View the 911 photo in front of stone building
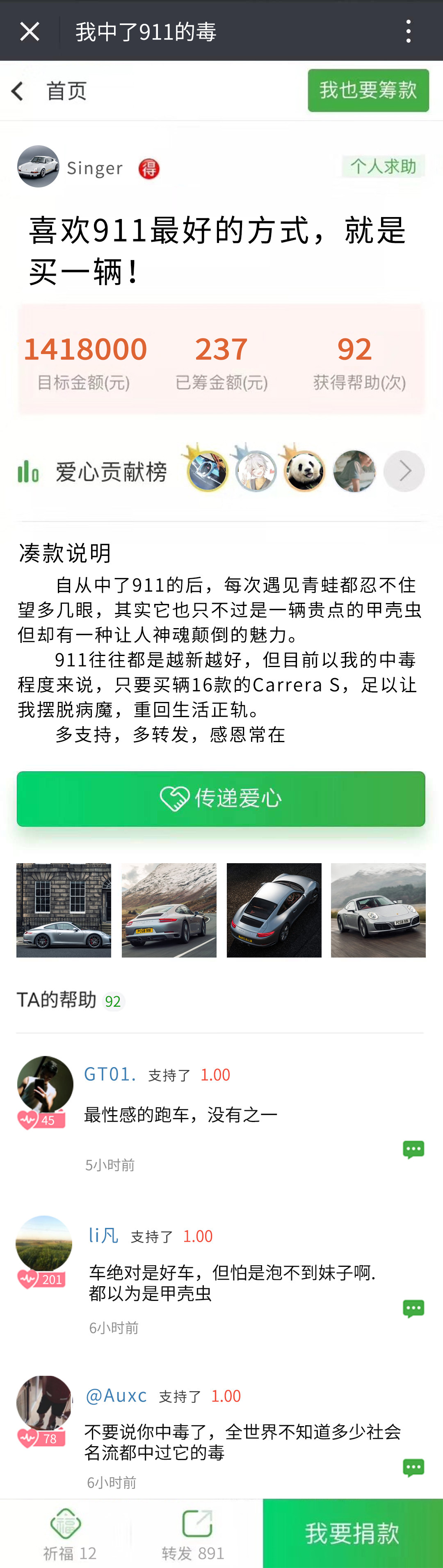 (x=64, y=910)
